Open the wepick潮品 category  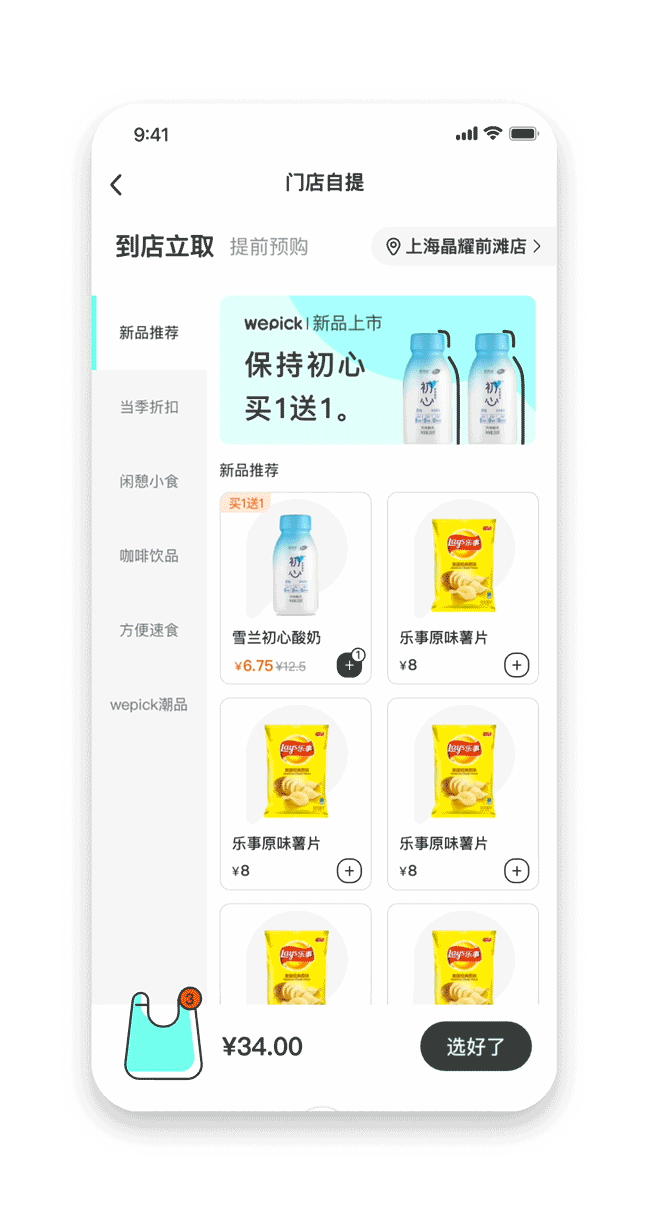pos(149,705)
